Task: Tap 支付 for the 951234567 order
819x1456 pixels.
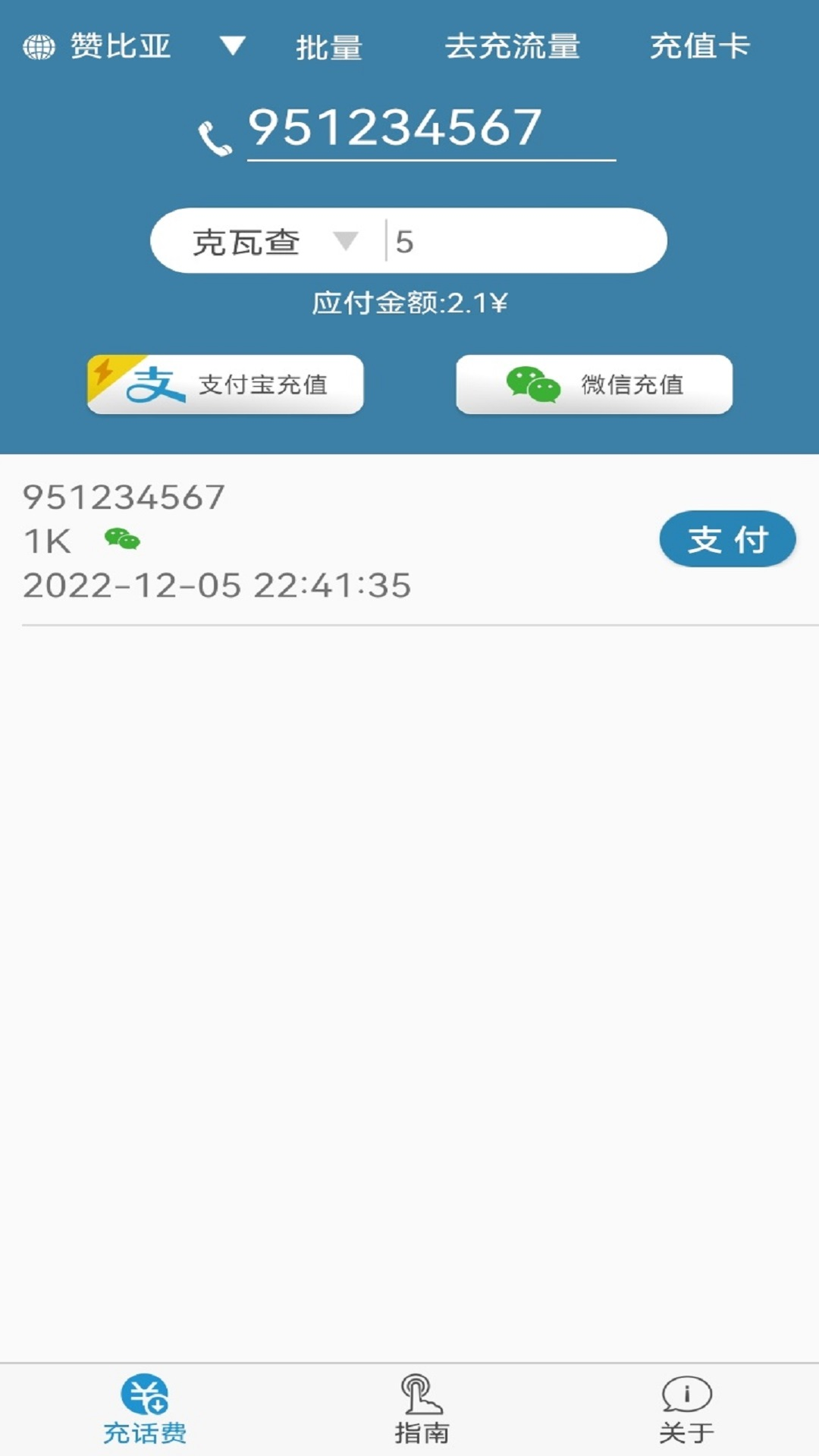Action: [726, 539]
